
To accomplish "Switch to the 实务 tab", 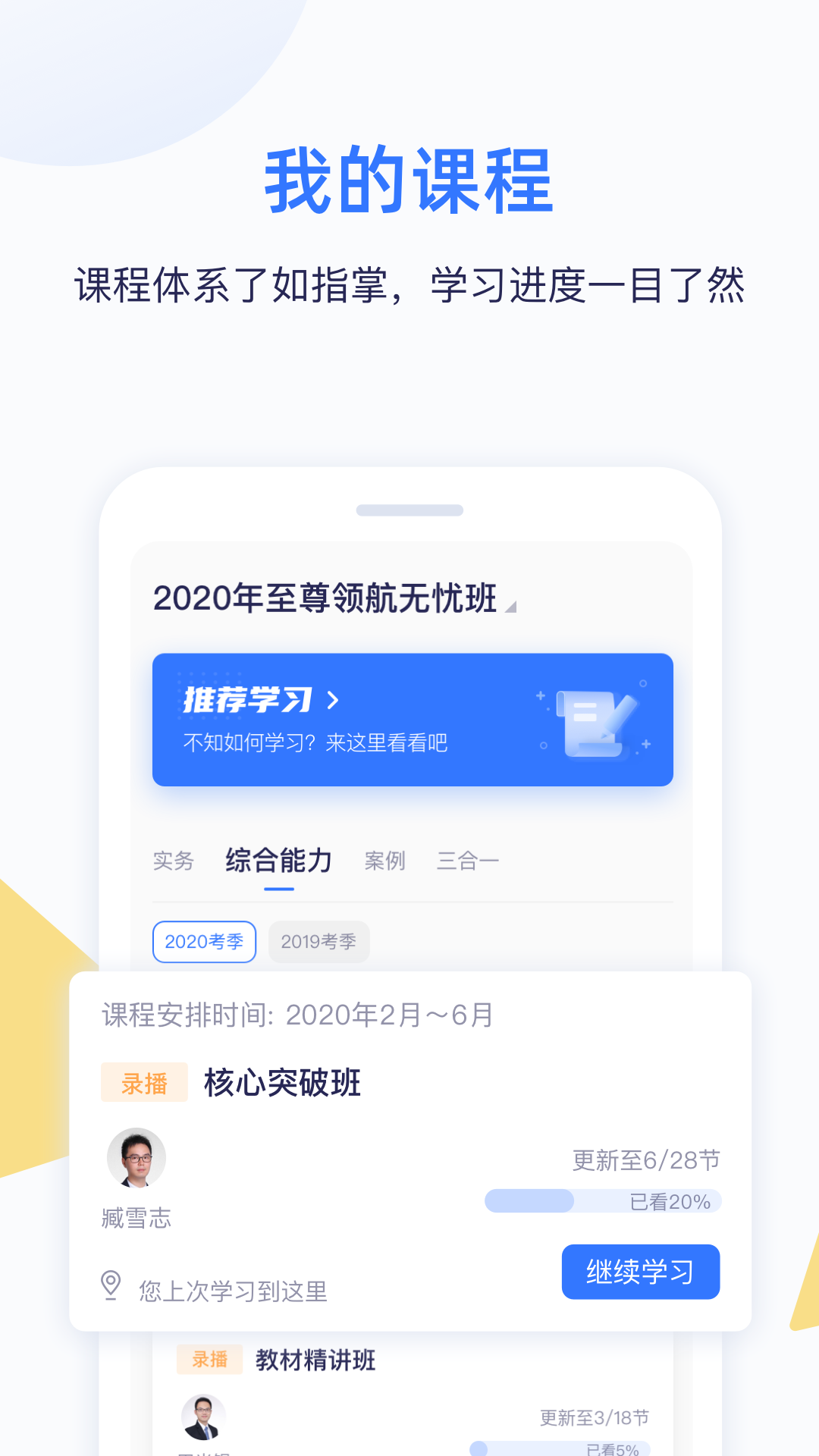I will click(x=173, y=860).
